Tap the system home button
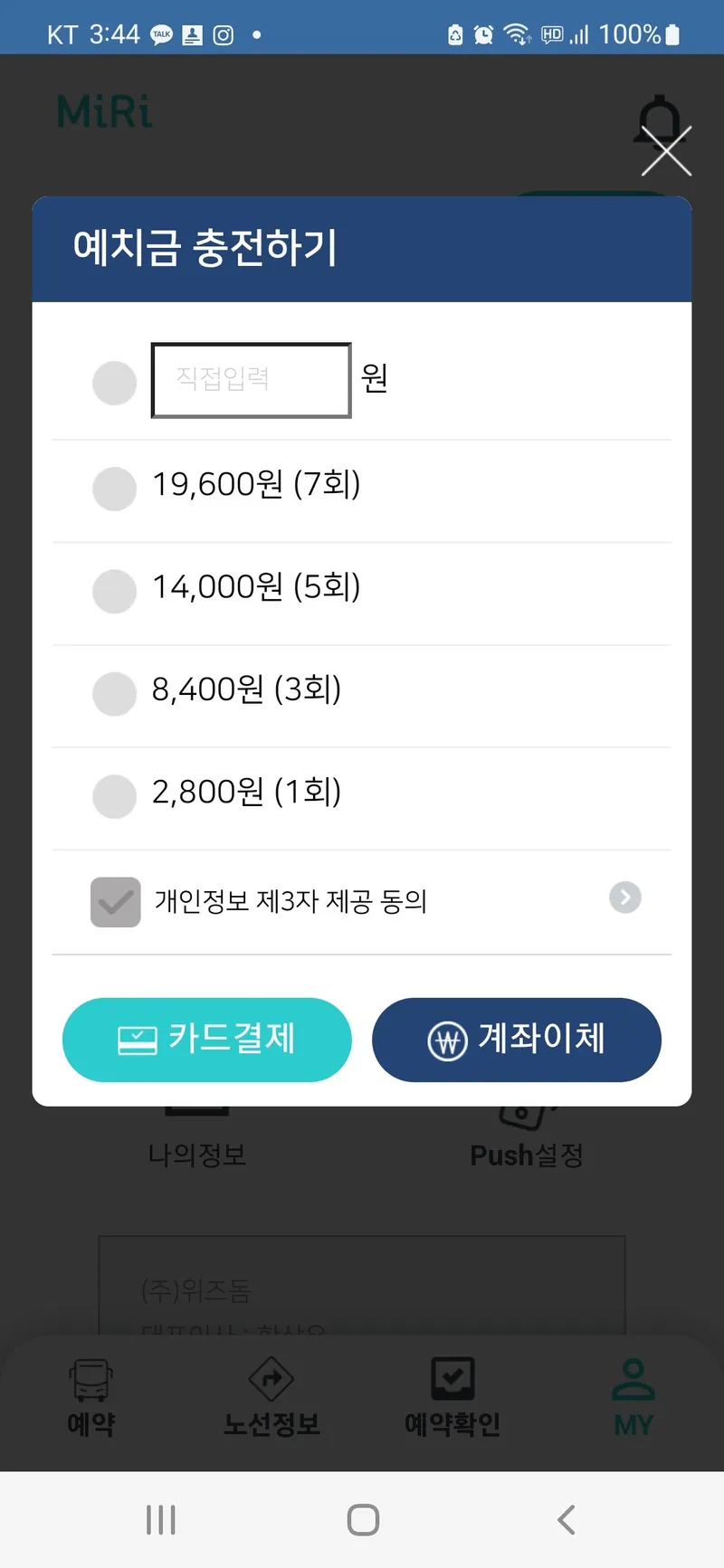This screenshot has height=1568, width=724. click(363, 1519)
